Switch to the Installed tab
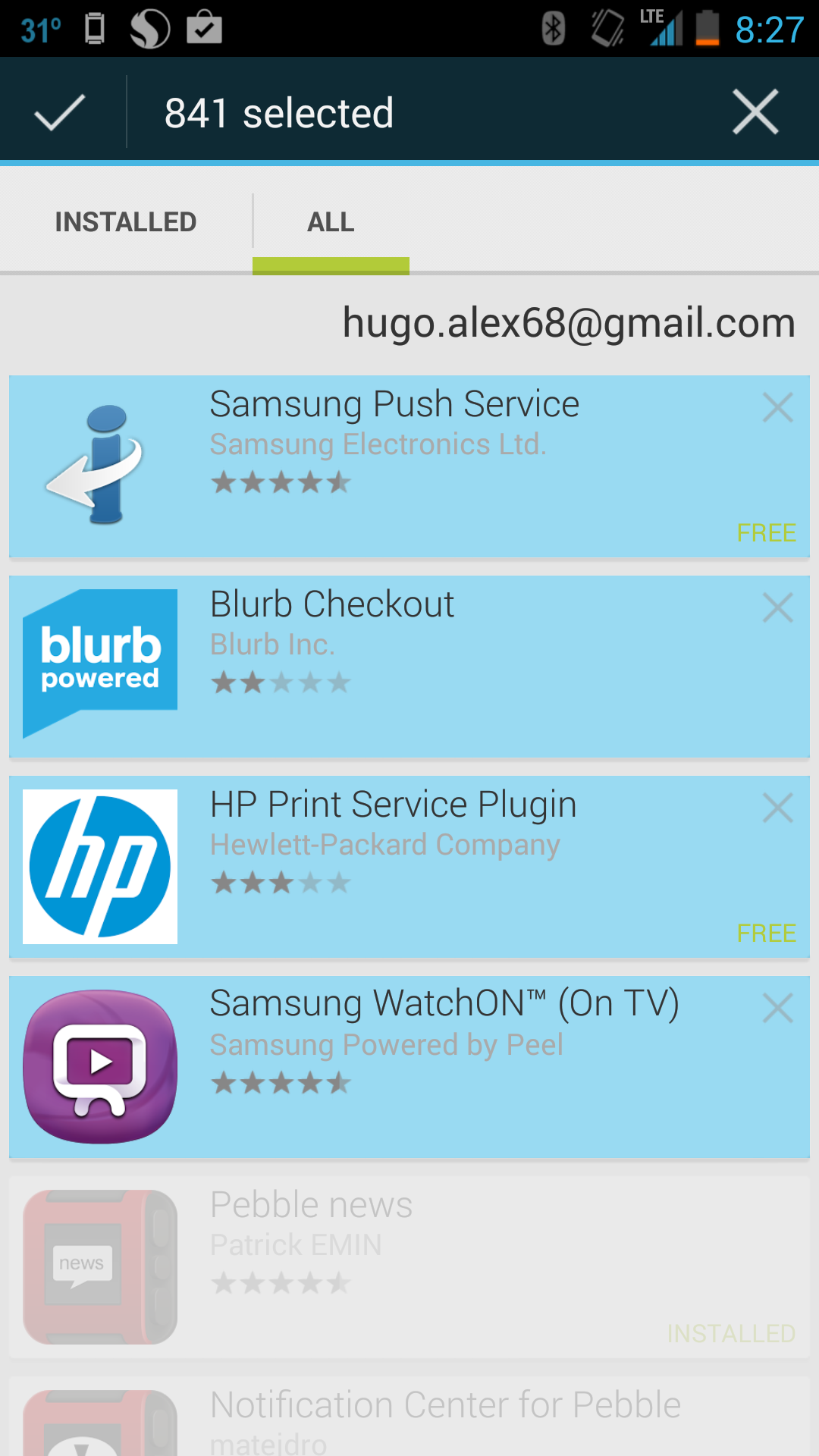Screen dimensions: 819x1456 pyautogui.click(x=126, y=222)
